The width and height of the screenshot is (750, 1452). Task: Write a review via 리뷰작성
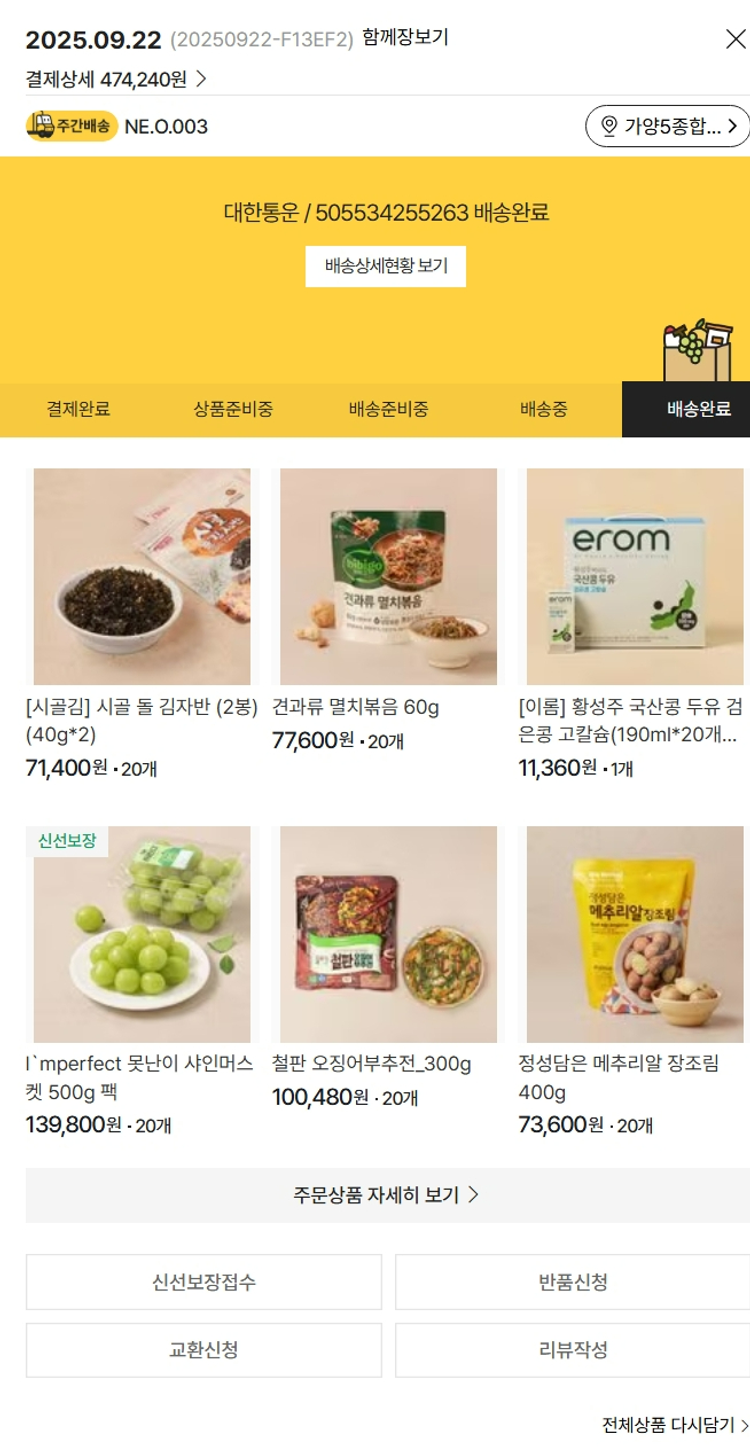coord(572,1350)
